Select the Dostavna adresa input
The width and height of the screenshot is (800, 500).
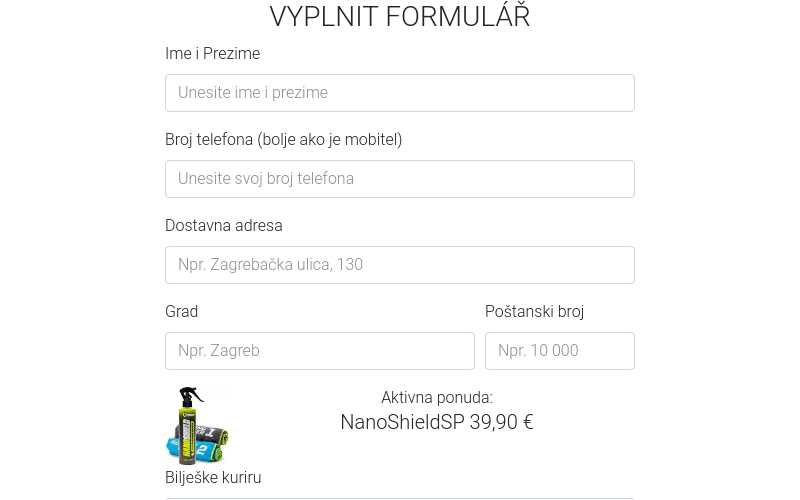point(399,265)
